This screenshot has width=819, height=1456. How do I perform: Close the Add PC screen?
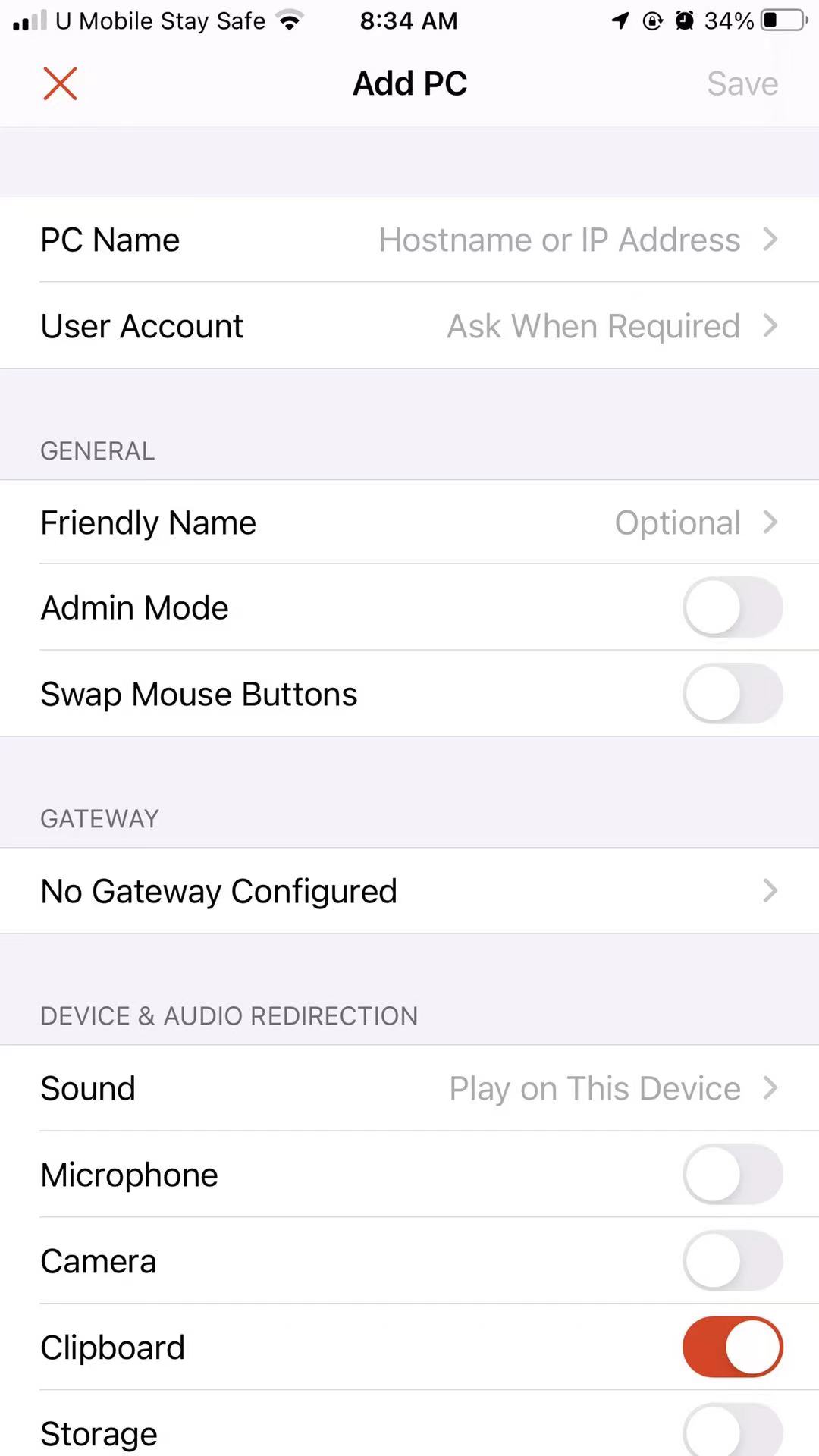60,83
